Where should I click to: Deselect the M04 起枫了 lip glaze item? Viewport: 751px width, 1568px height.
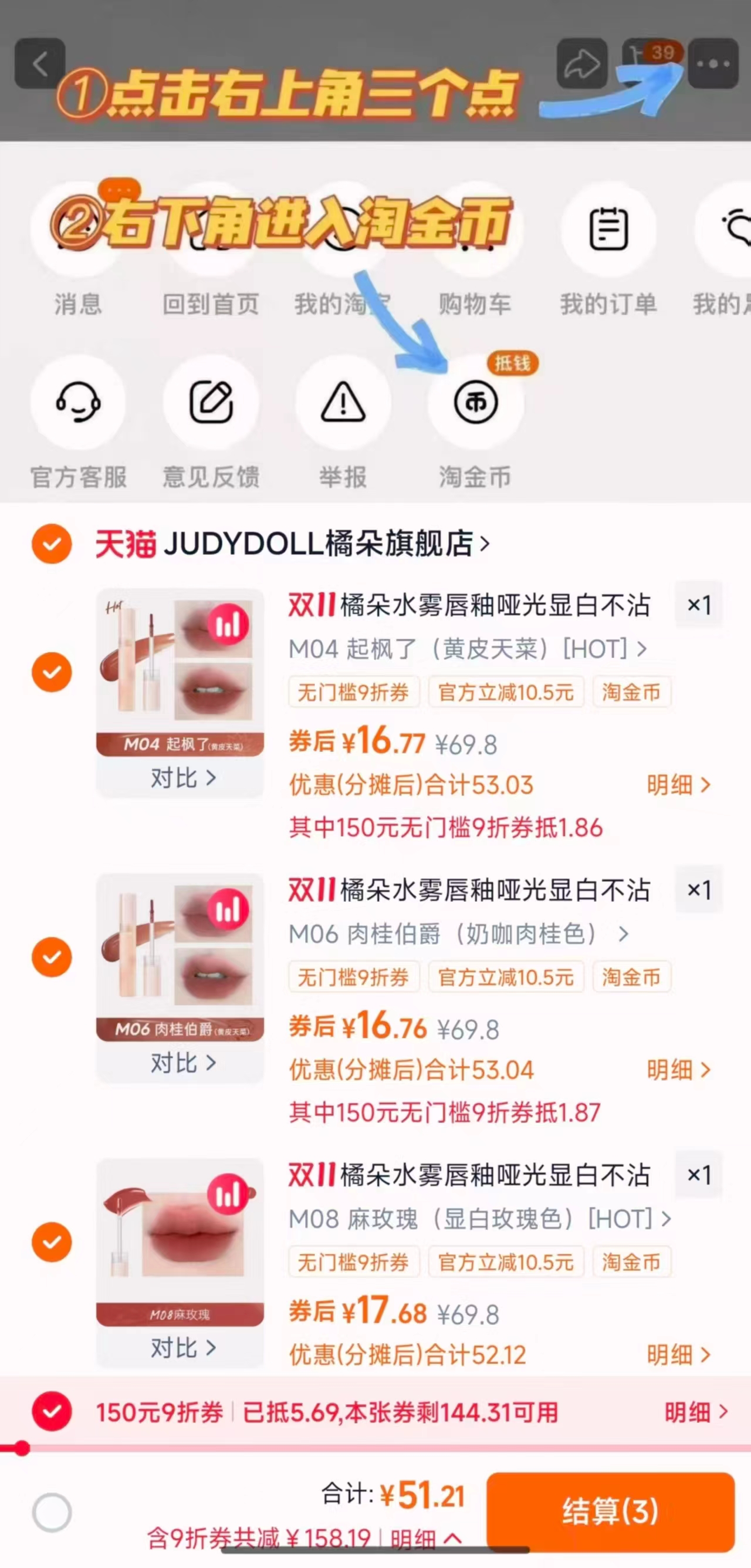pos(52,672)
